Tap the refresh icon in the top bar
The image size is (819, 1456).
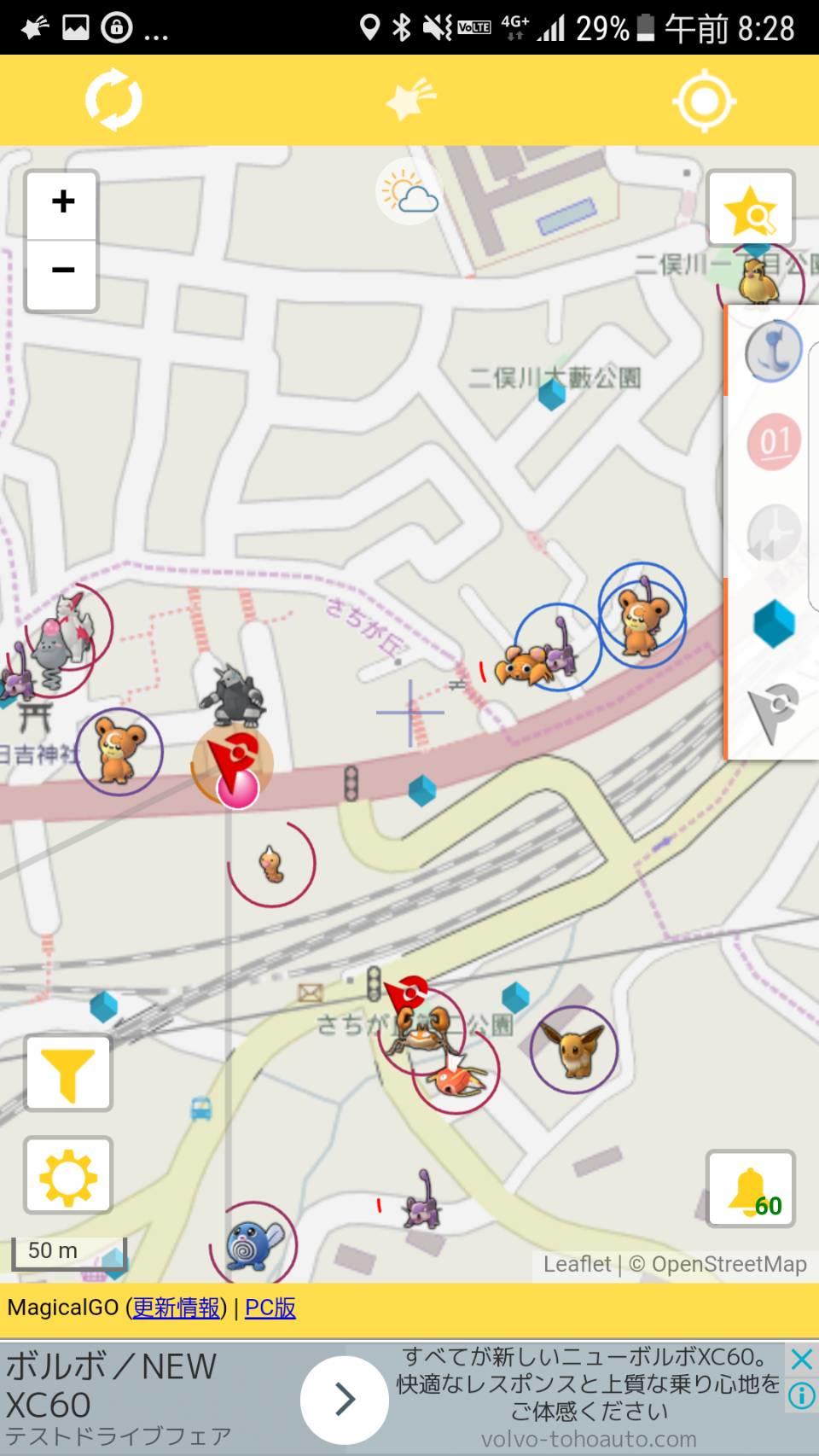click(x=113, y=101)
